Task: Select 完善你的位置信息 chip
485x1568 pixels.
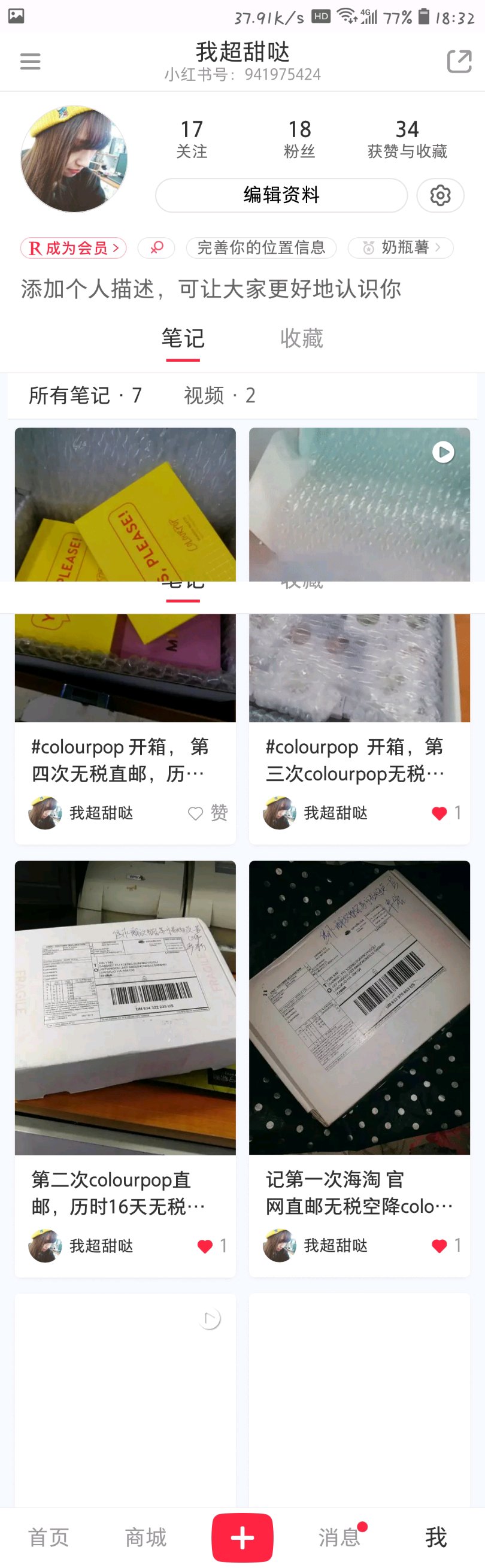Action: click(261, 248)
